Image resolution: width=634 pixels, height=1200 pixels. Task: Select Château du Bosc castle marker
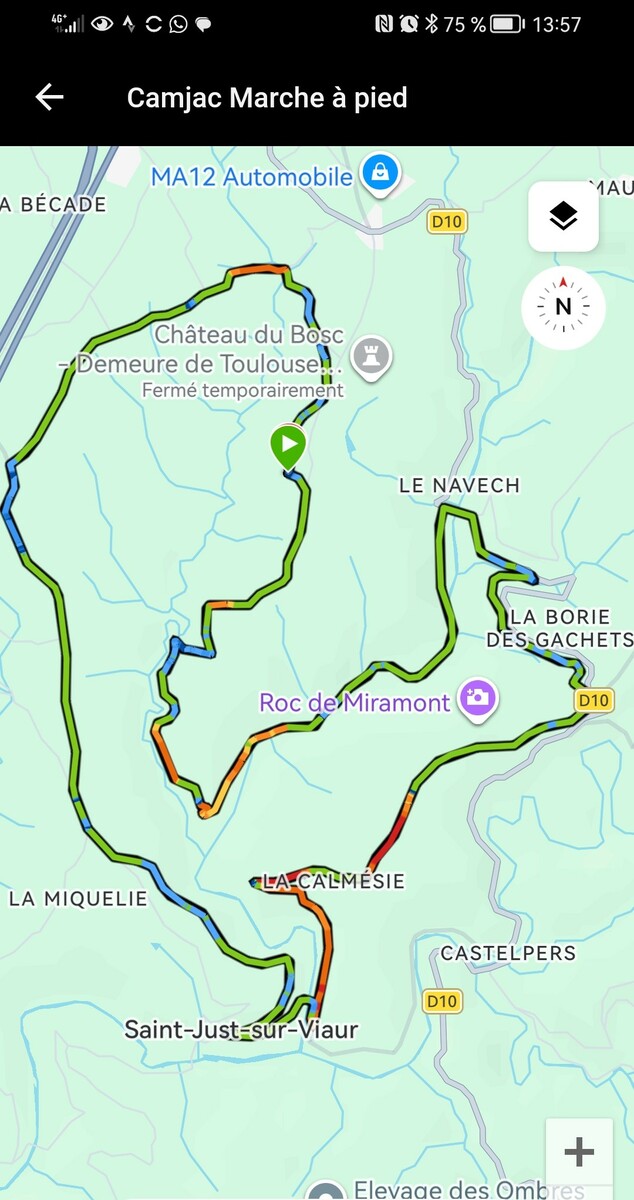372,356
